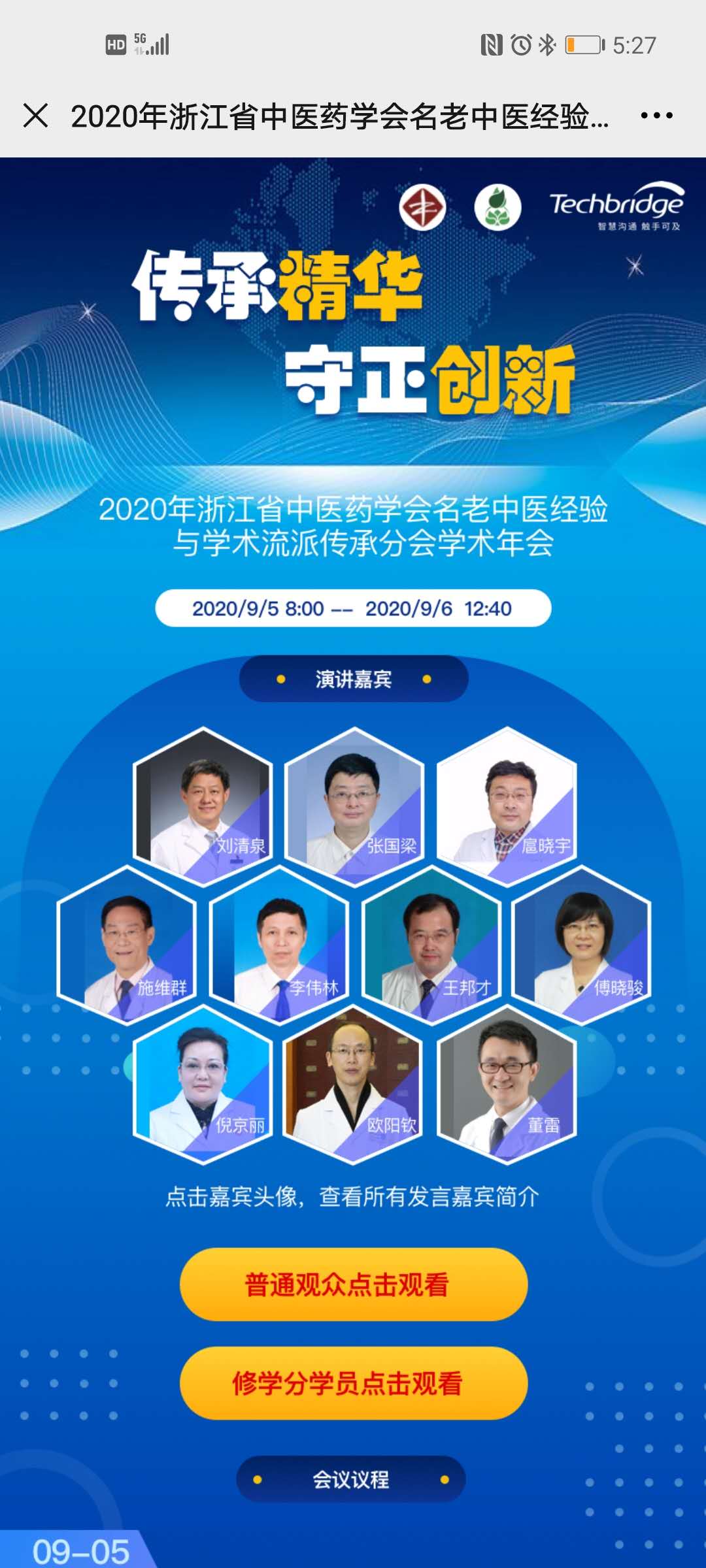The height and width of the screenshot is (1568, 706).
Task: Select speaker 施维群's avatar
Action: (x=127, y=944)
